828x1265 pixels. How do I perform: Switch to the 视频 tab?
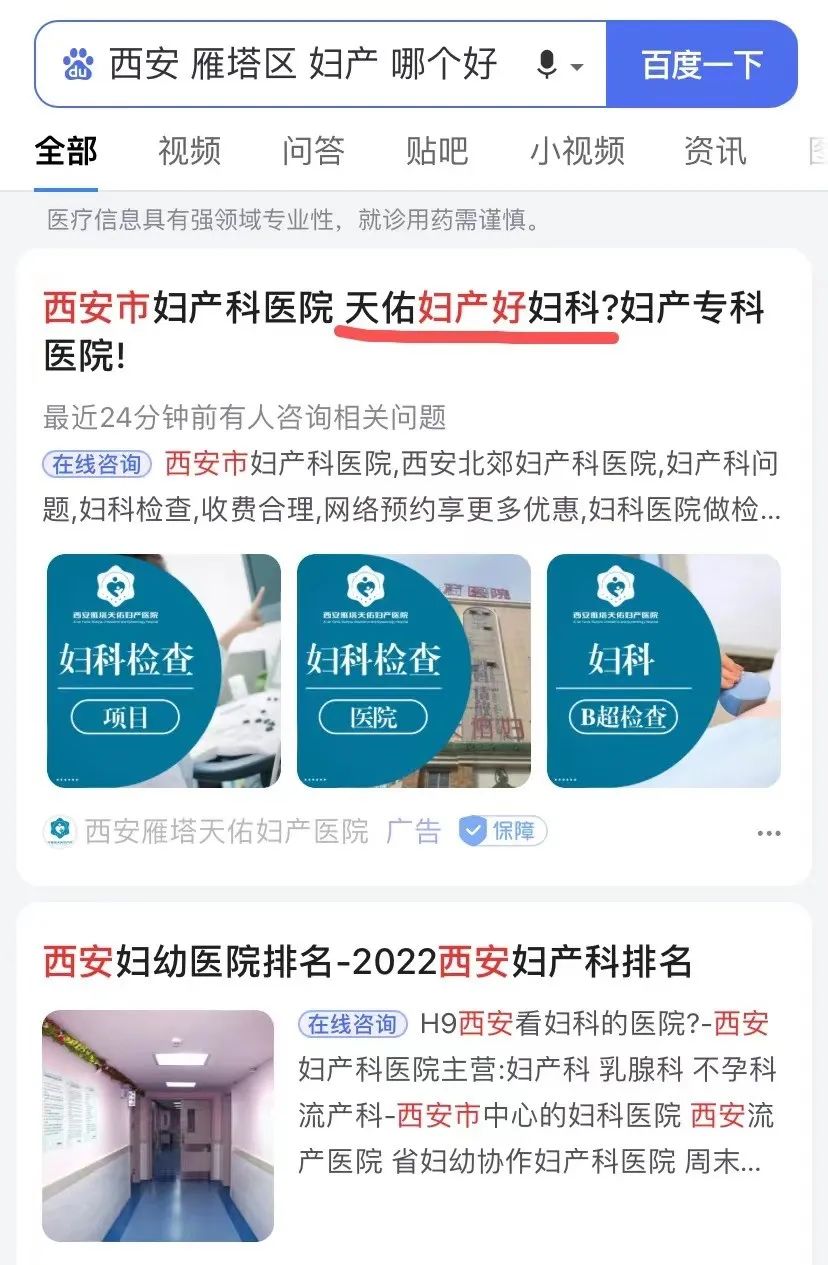tap(187, 152)
